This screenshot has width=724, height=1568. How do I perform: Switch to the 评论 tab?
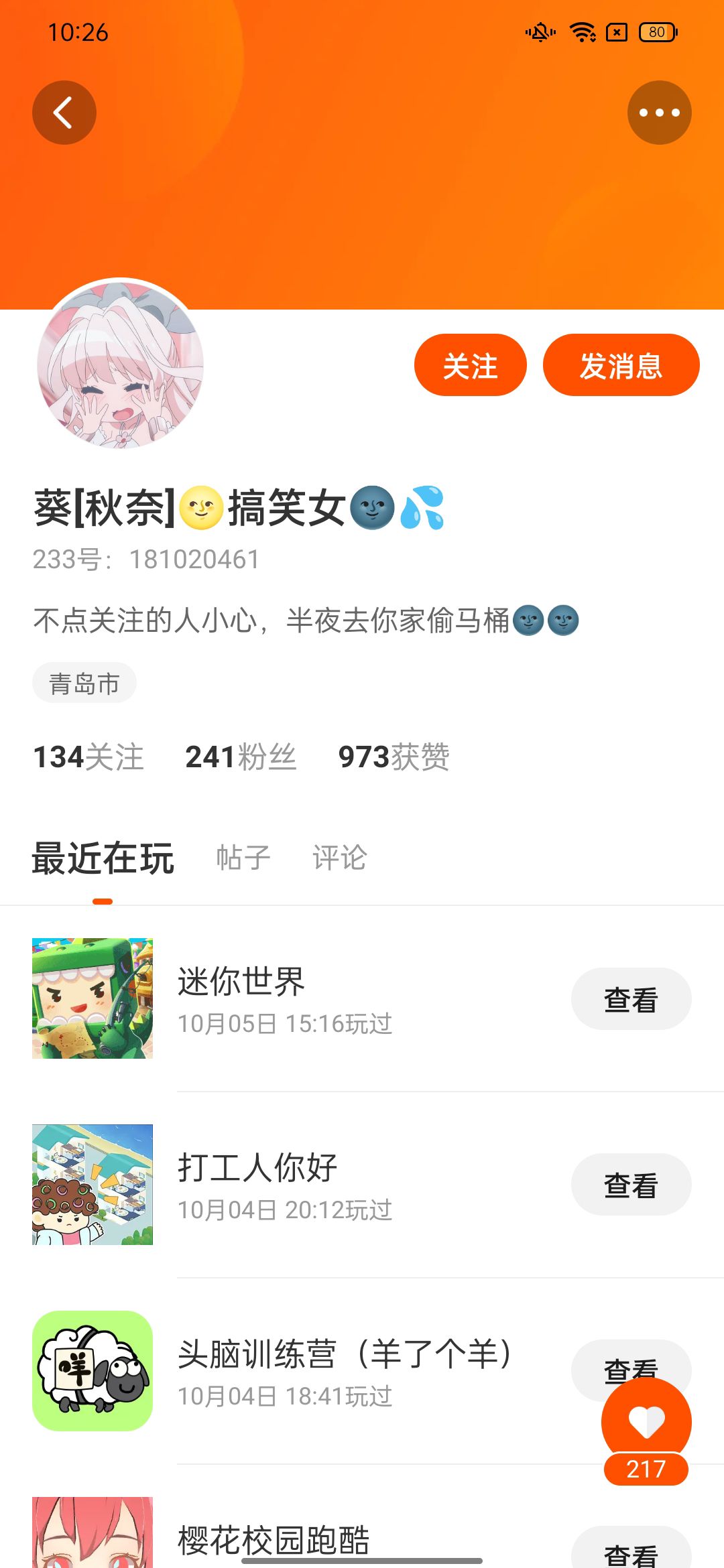(340, 858)
